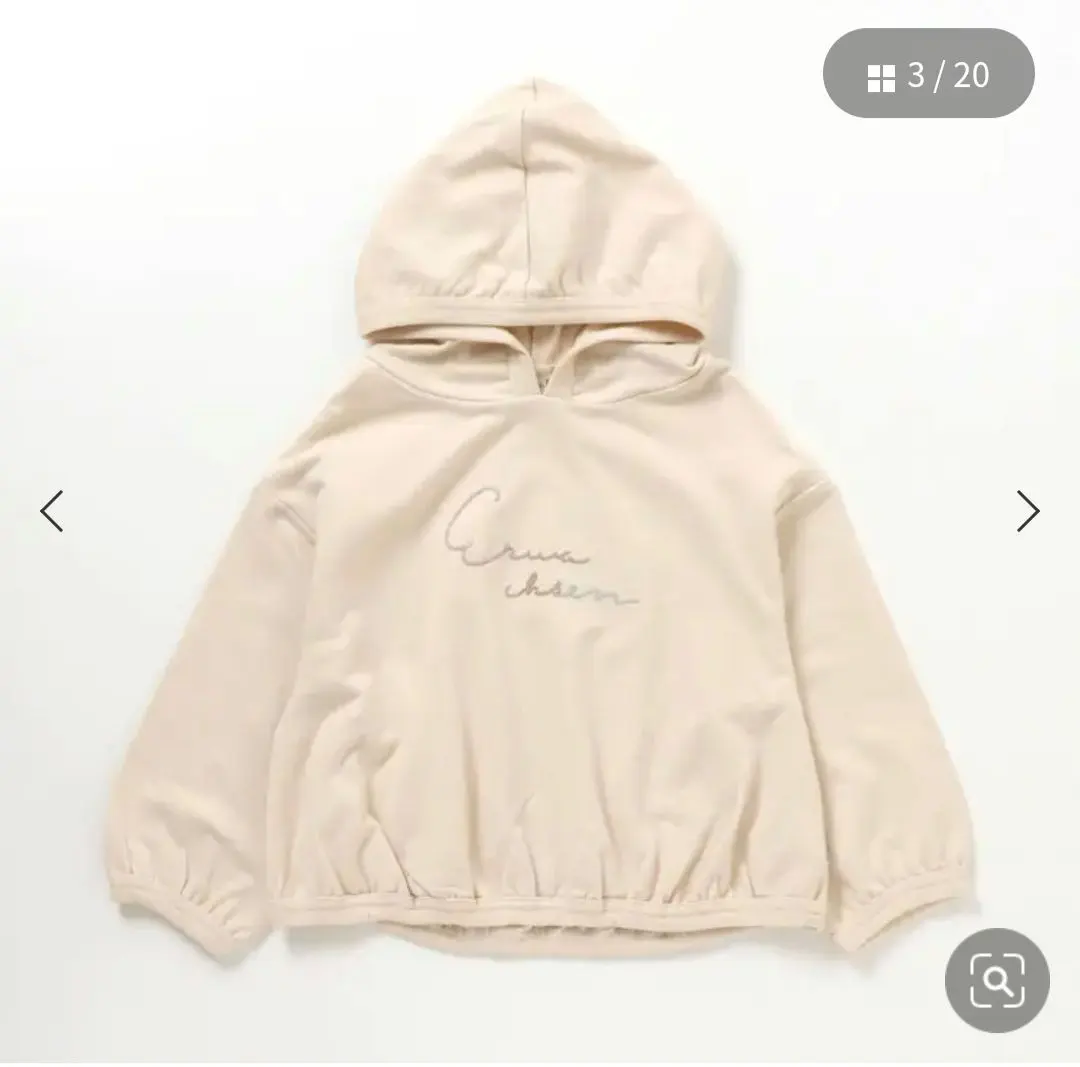The image size is (1080, 1067).
Task: Go to the next product photo
Action: pyautogui.click(x=1027, y=511)
